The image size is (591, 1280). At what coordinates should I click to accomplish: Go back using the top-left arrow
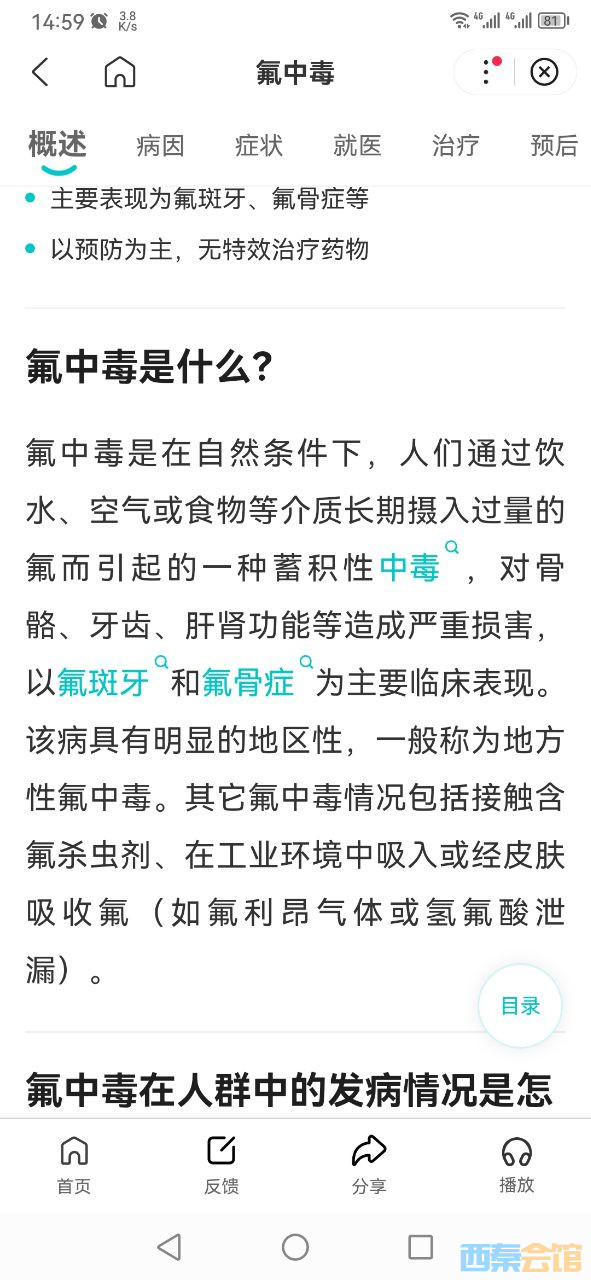[x=40, y=72]
